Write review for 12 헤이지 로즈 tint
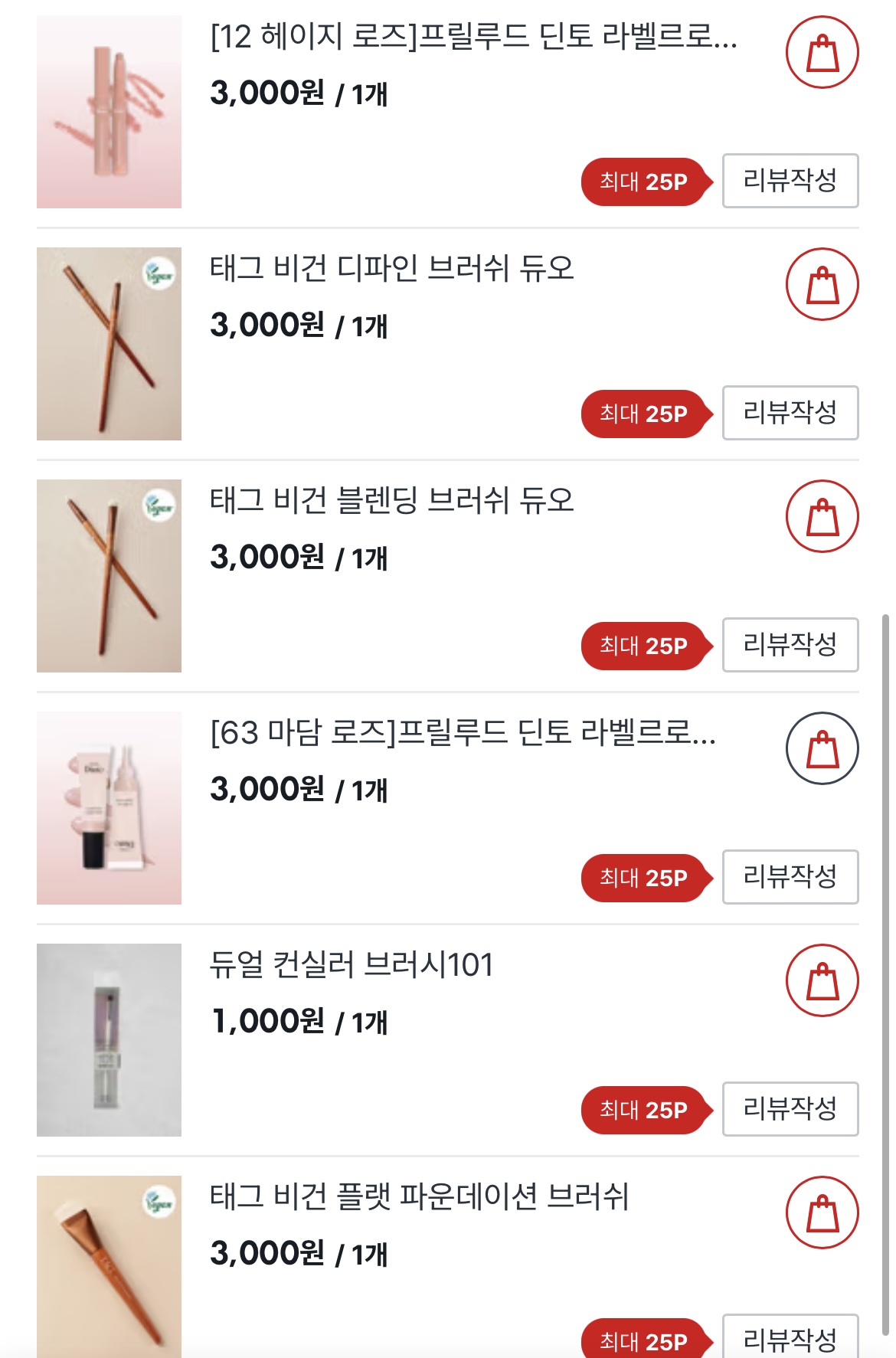Image resolution: width=896 pixels, height=1358 pixels. click(790, 181)
